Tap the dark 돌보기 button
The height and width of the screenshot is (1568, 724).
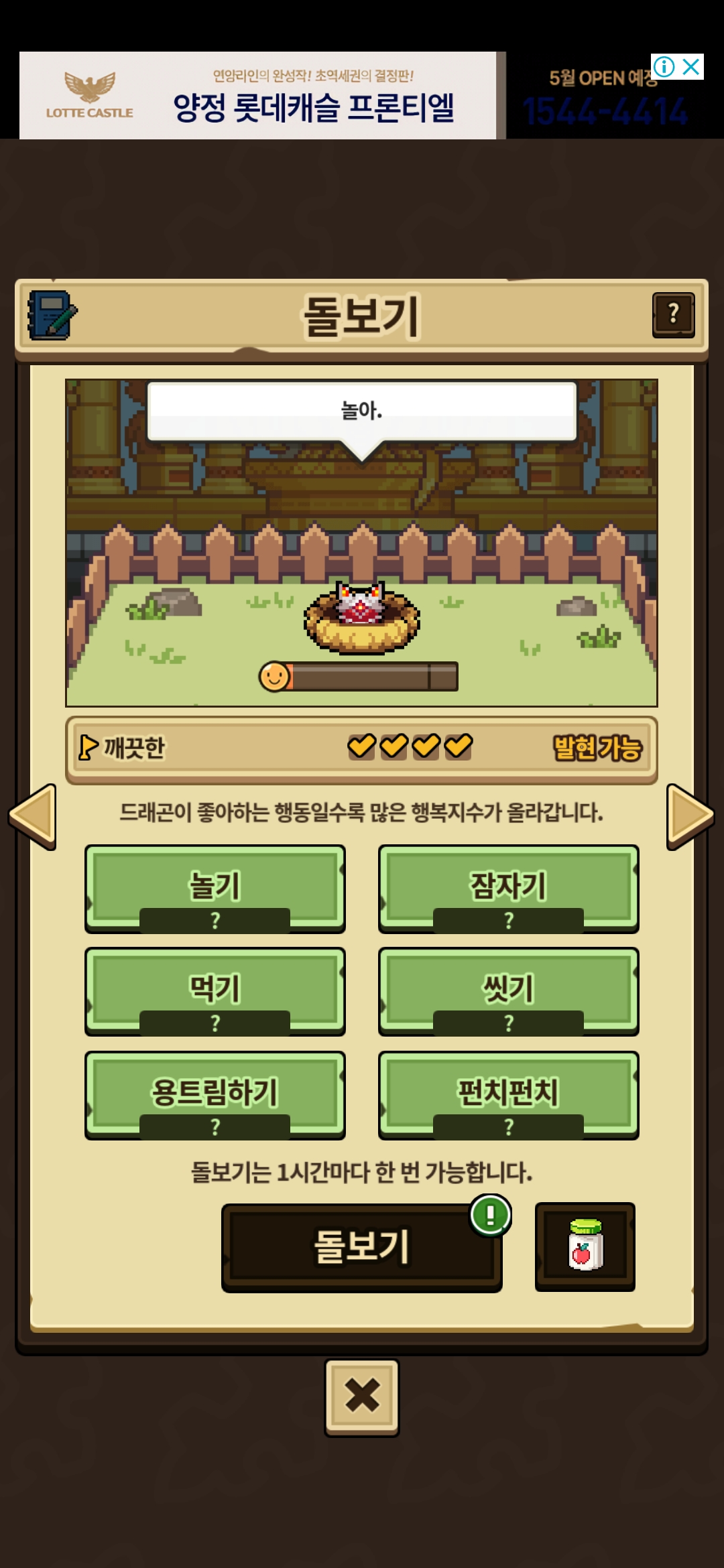361,1247
